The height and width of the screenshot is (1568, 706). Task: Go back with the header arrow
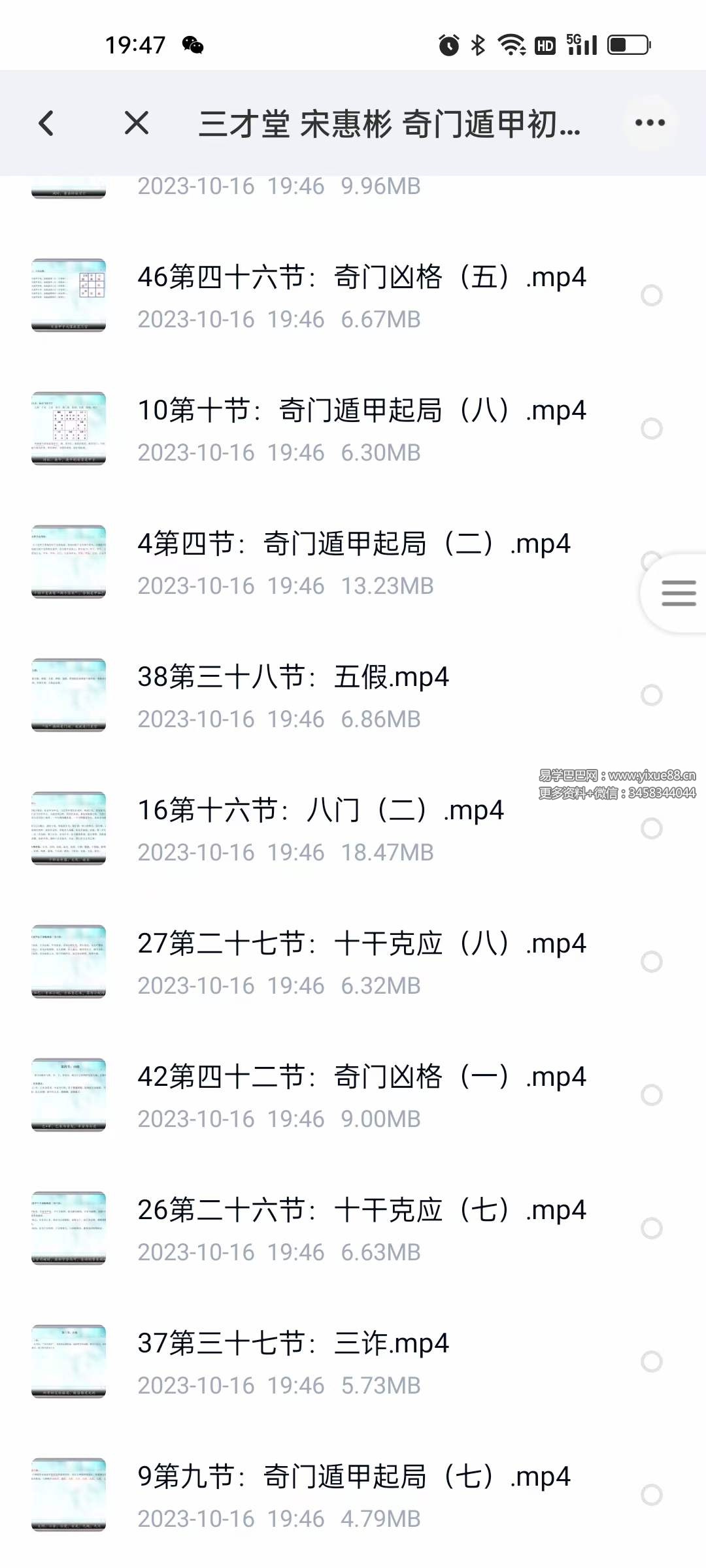[x=46, y=123]
